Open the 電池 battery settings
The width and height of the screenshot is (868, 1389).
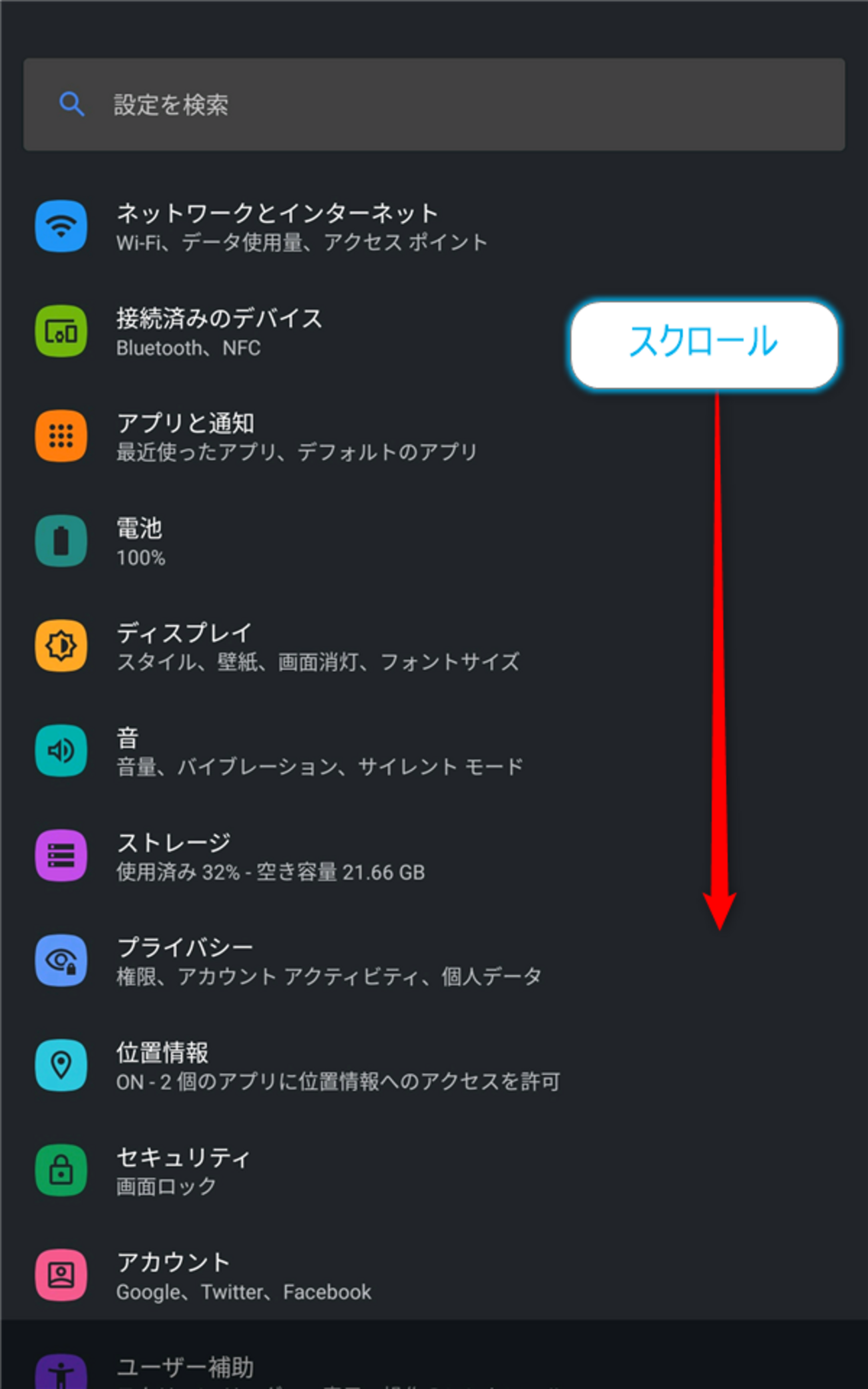pos(139,542)
